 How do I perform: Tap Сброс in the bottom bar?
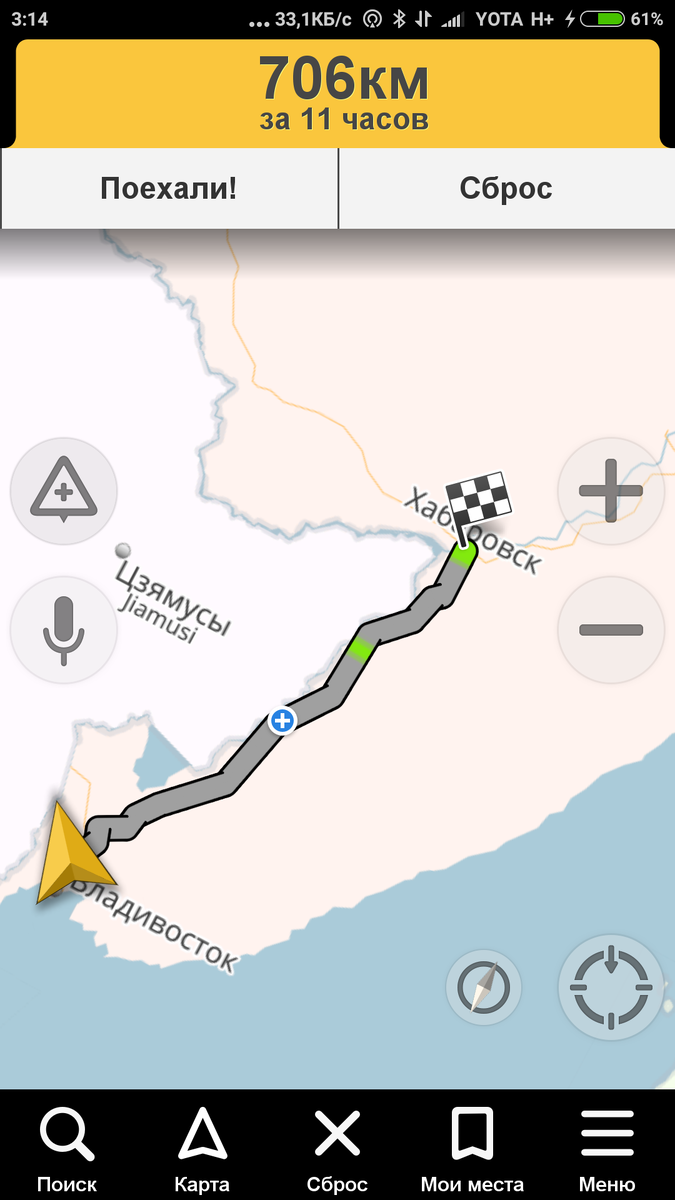337,1148
